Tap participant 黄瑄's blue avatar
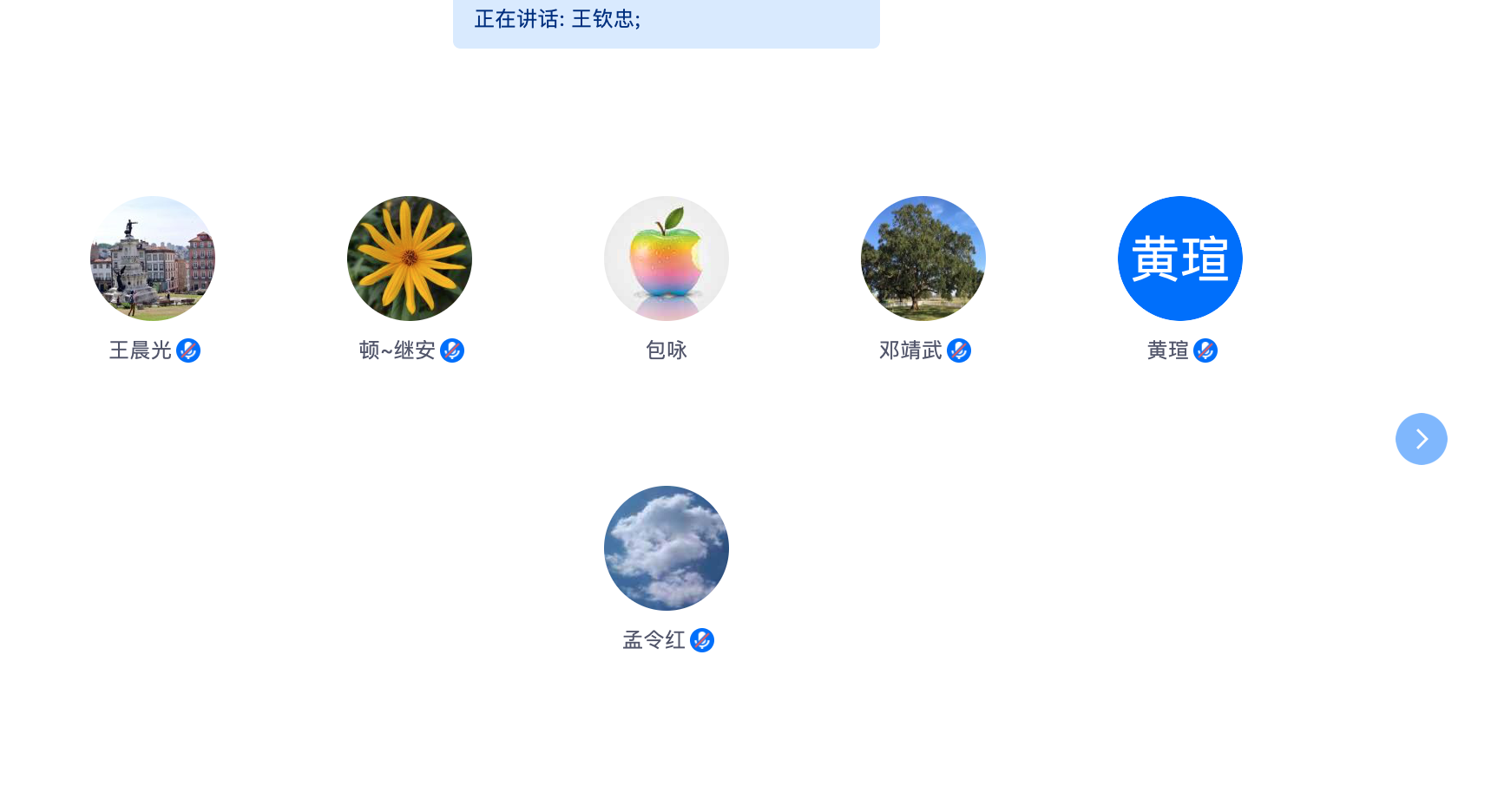This screenshot has height=812, width=1491. click(1180, 259)
